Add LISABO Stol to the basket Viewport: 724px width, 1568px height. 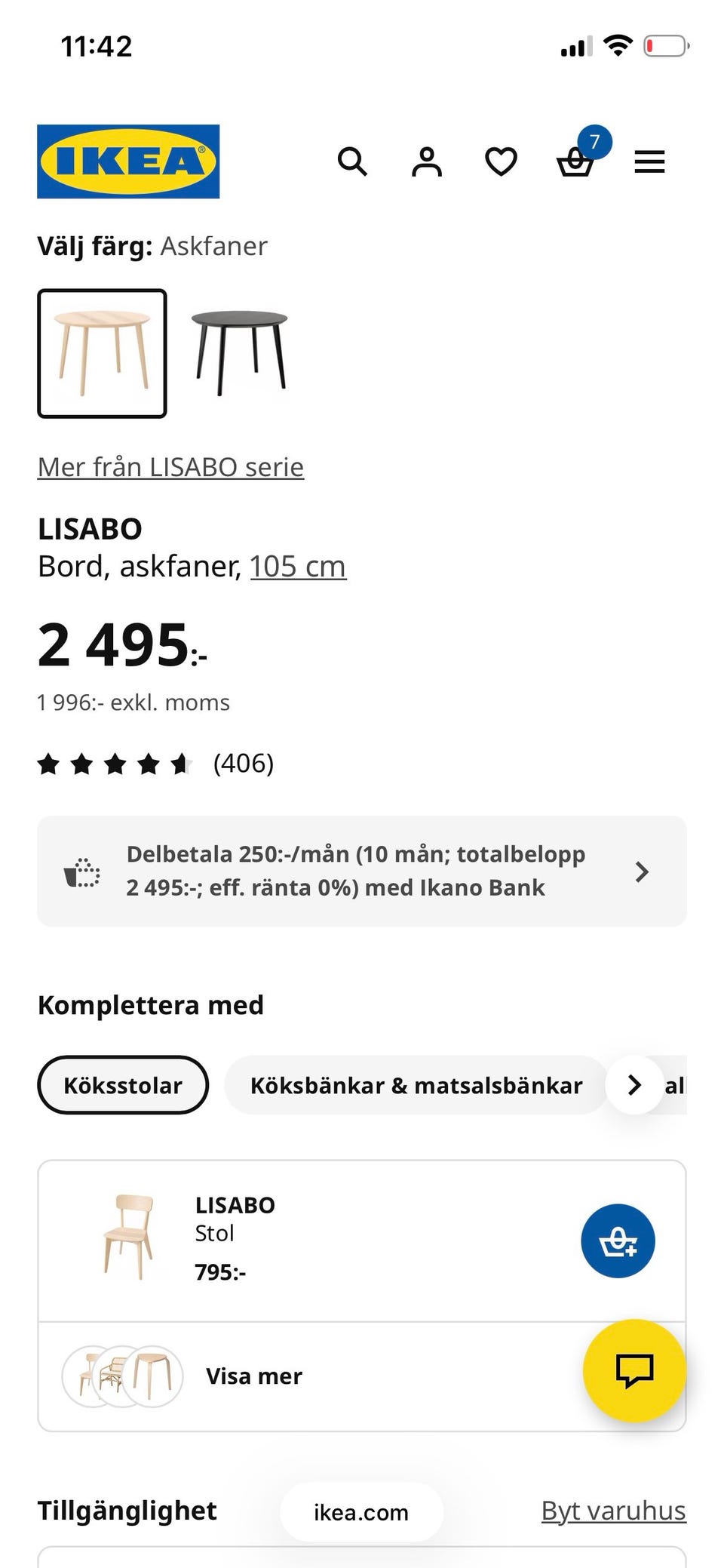[618, 1241]
